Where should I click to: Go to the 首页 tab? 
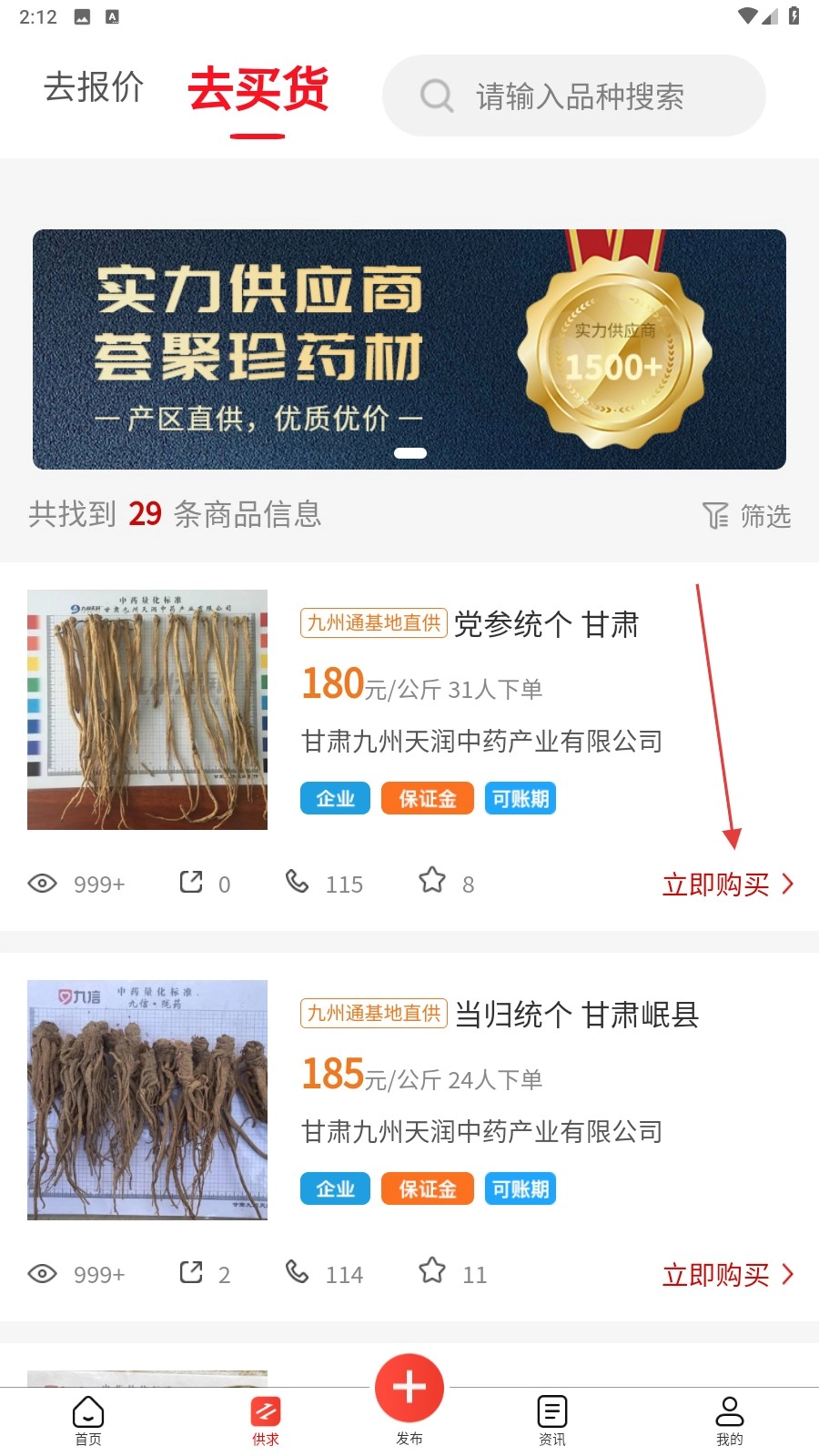88,1420
